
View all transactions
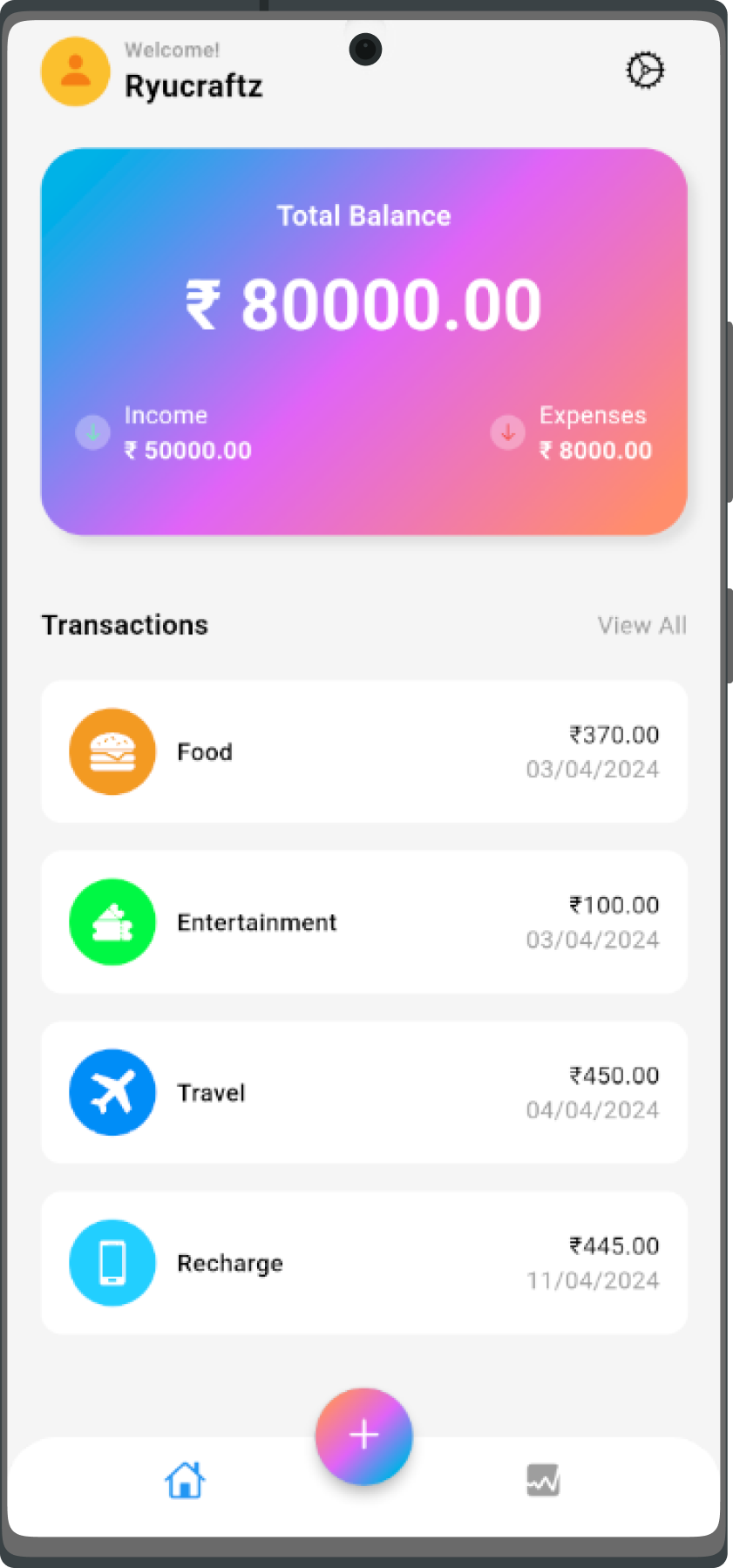pos(641,625)
